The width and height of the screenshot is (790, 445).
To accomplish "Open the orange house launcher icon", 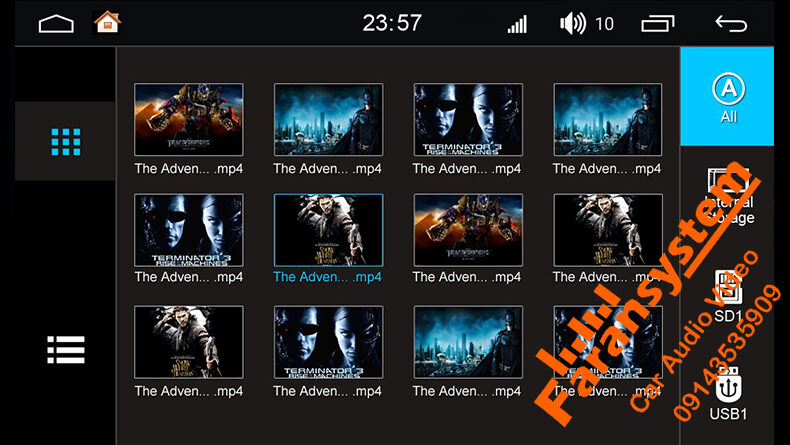I will 106,22.
